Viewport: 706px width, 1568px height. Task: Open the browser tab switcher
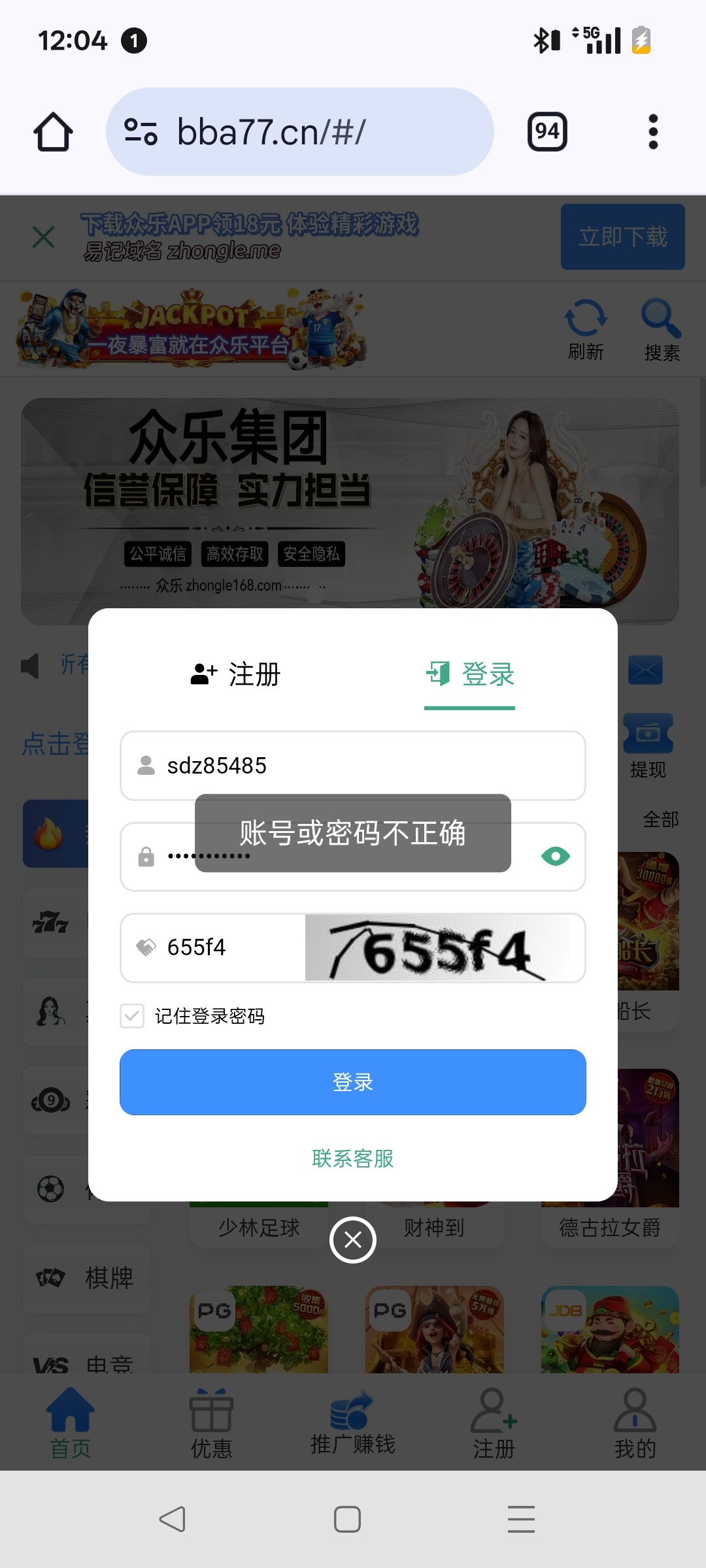547,132
